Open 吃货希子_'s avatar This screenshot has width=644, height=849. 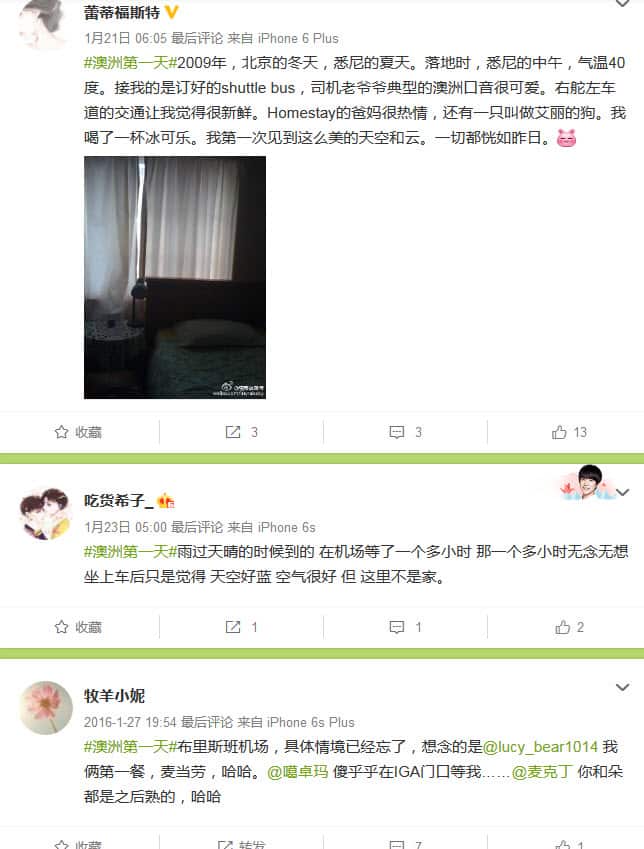46,513
